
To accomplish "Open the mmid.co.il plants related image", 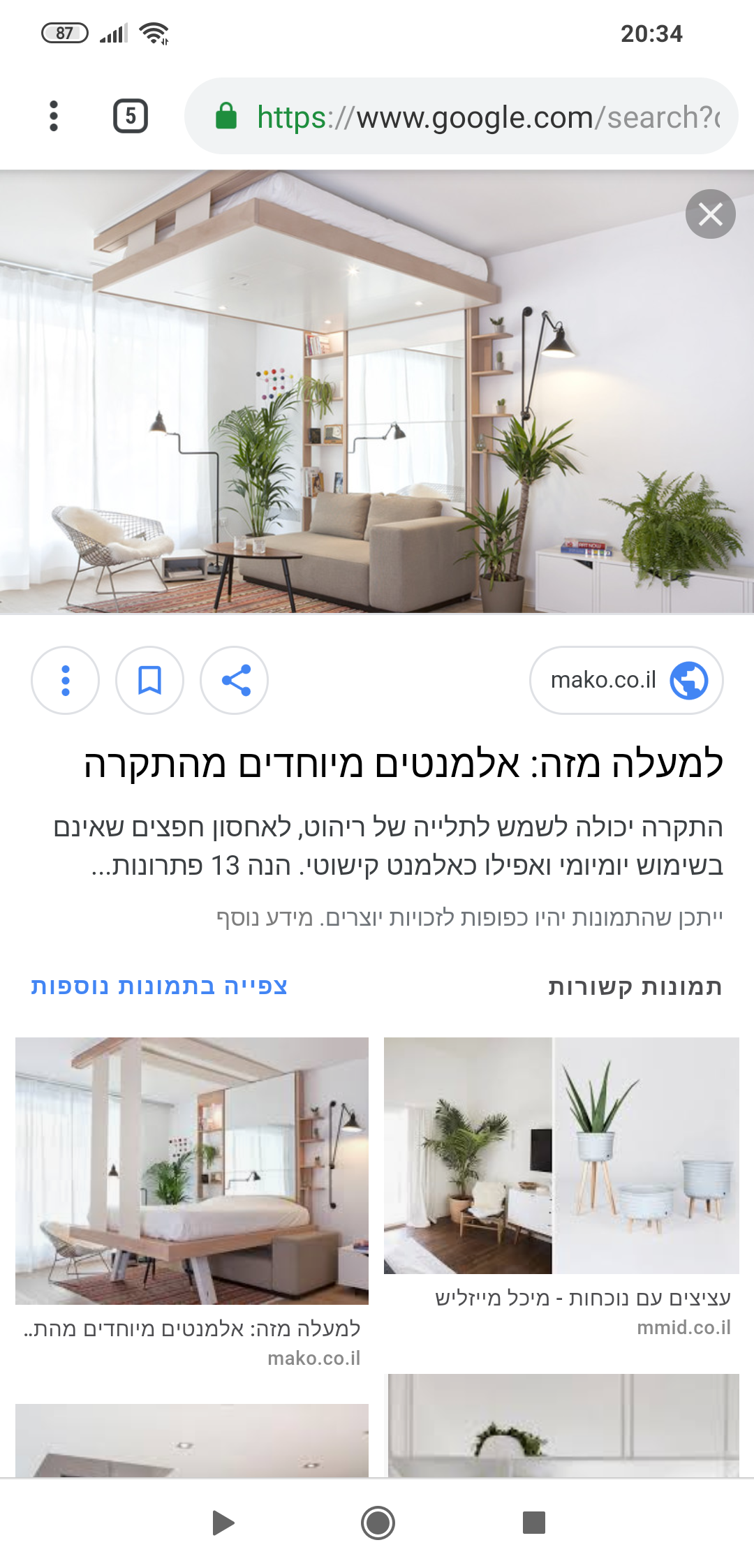I will coord(561,1155).
